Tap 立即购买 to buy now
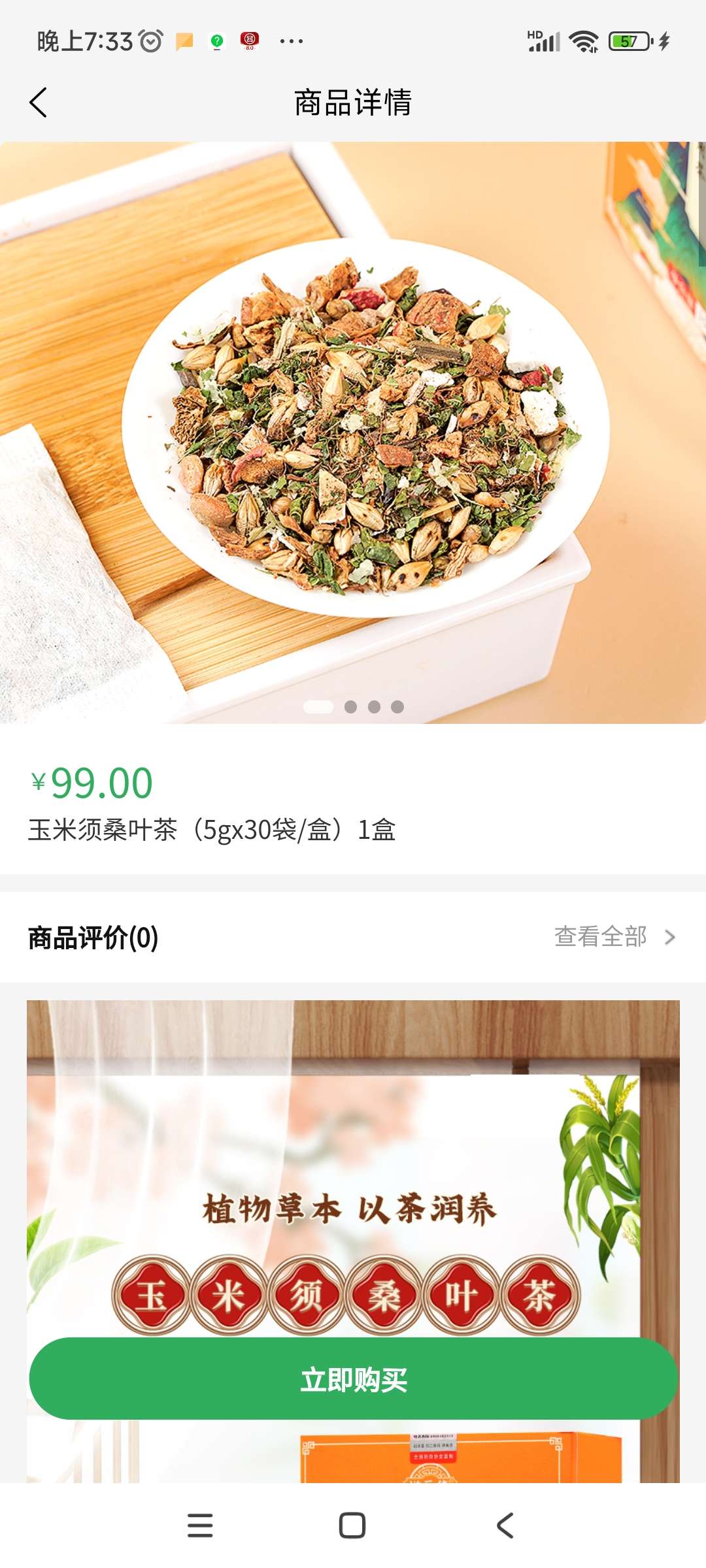The width and height of the screenshot is (706, 1568). pos(353,1379)
